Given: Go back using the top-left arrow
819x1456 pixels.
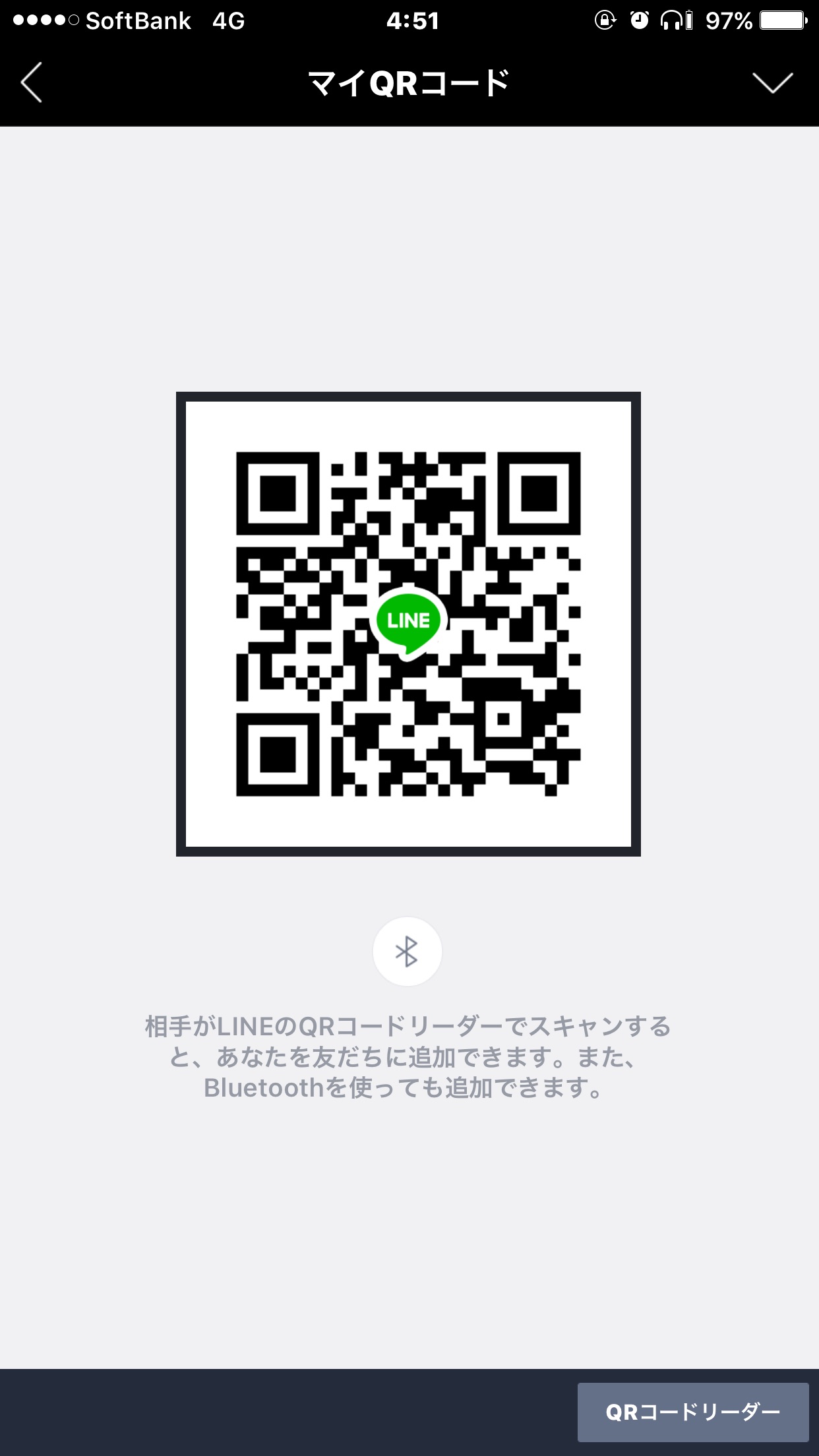Looking at the screenshot, I should (32, 83).
